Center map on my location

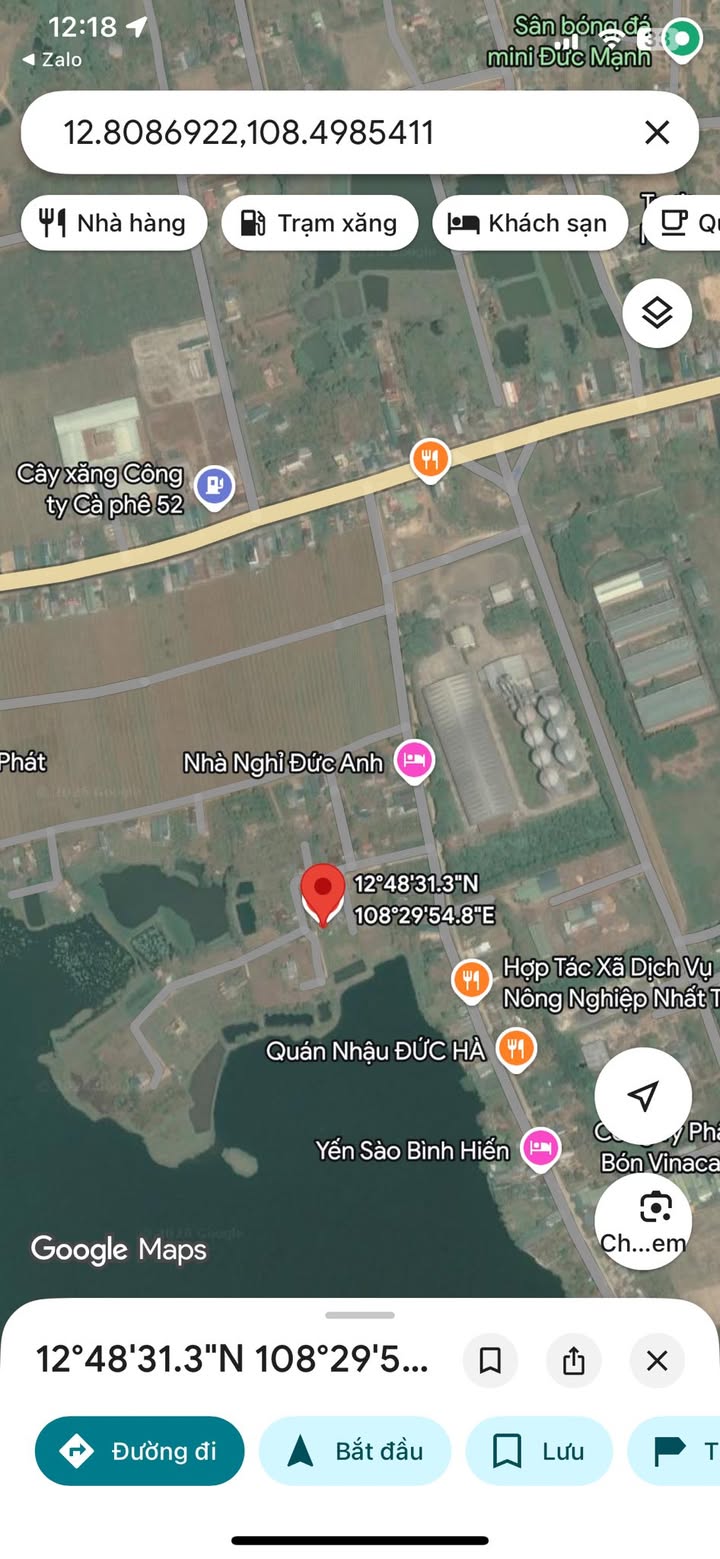point(642,1096)
